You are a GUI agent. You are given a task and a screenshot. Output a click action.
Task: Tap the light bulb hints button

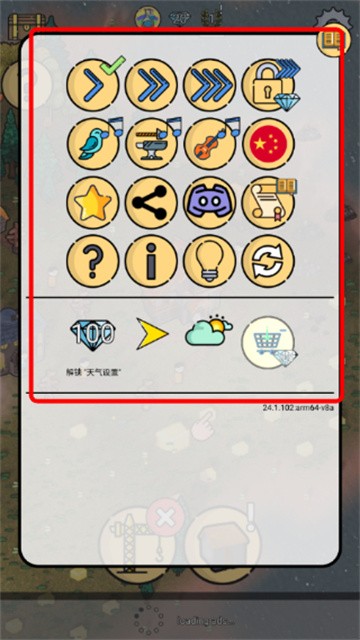pos(209,261)
